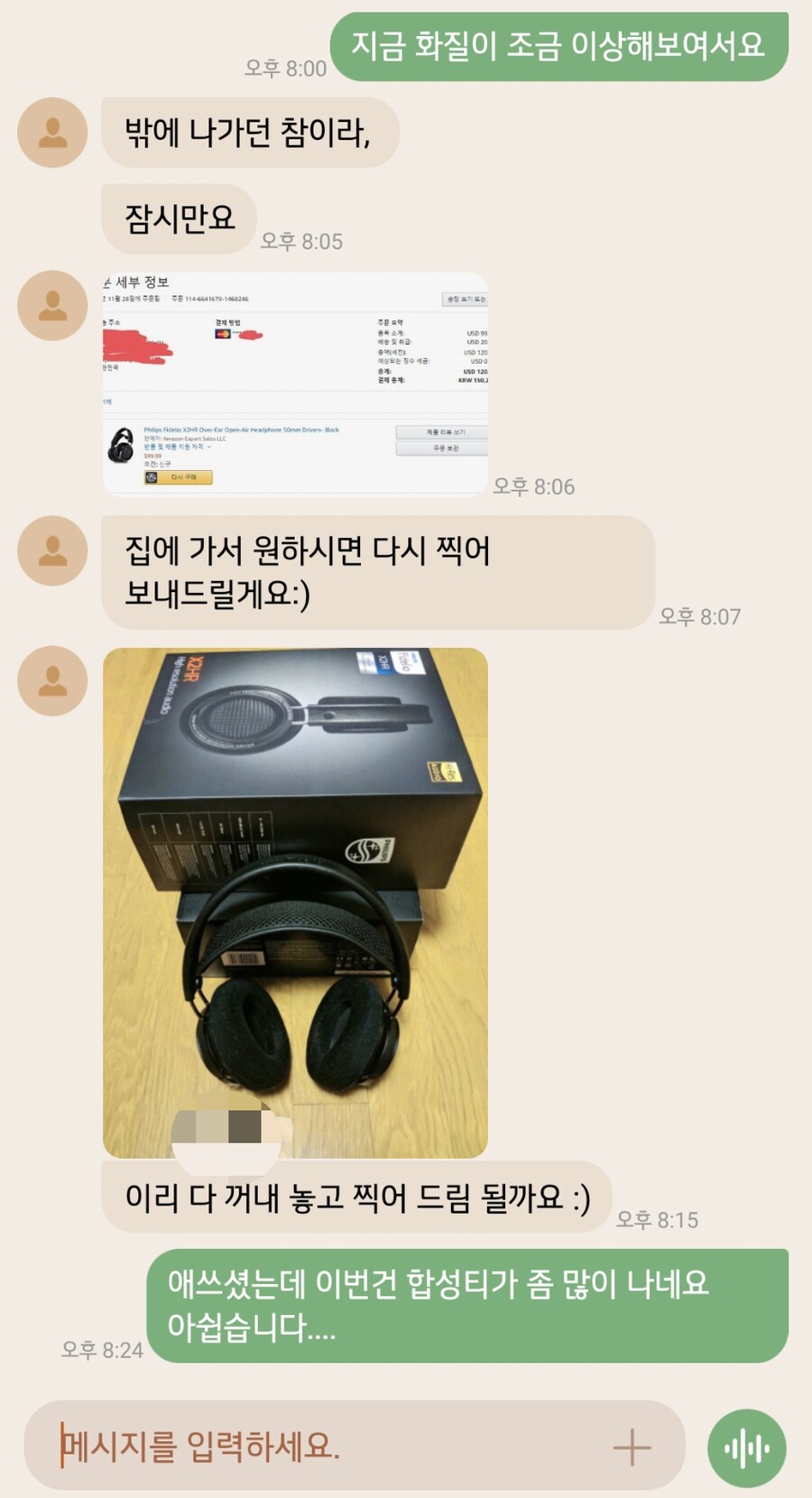Open sender's profile avatar beside 밖에 나가던 참이라
812x1498 pixels.
52,133
